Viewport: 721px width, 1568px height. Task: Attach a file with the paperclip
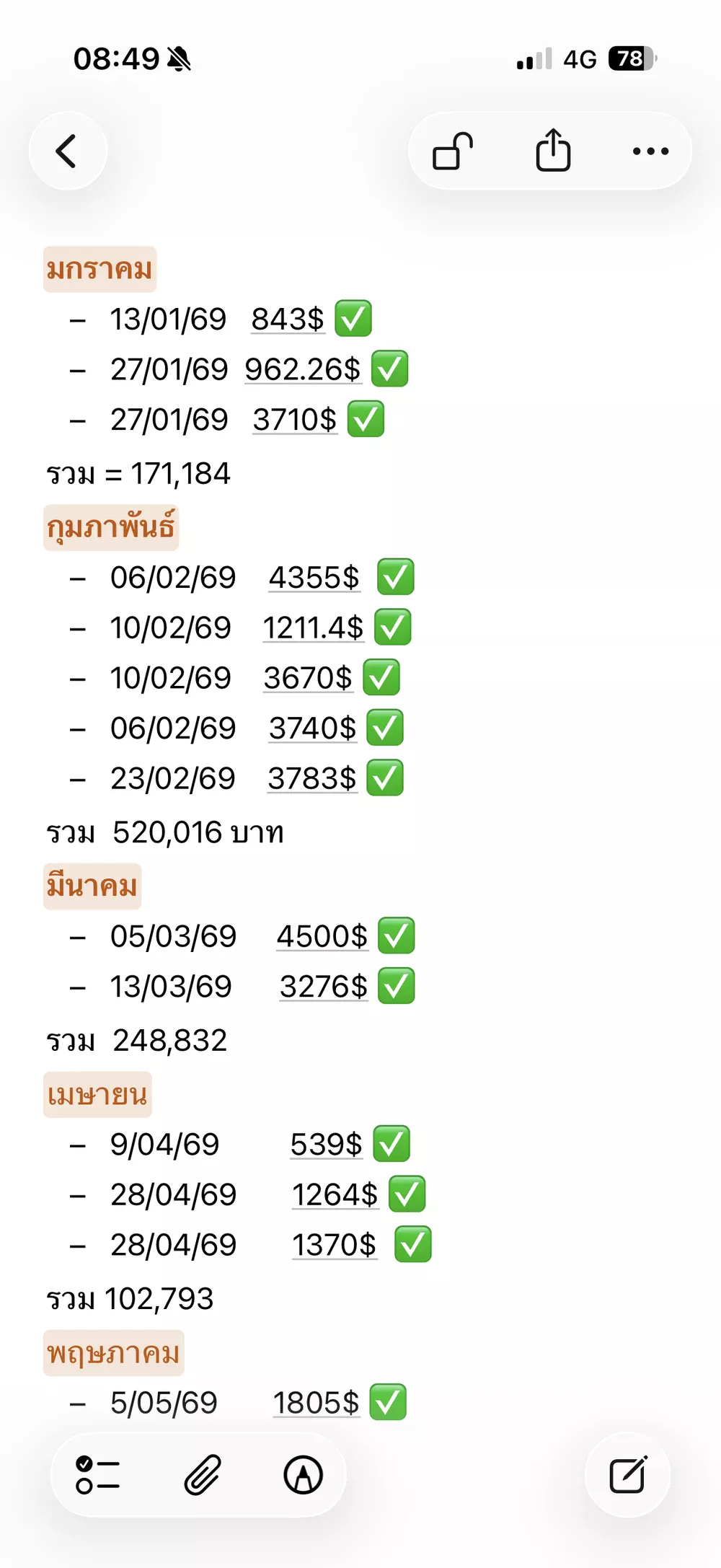tap(202, 1475)
